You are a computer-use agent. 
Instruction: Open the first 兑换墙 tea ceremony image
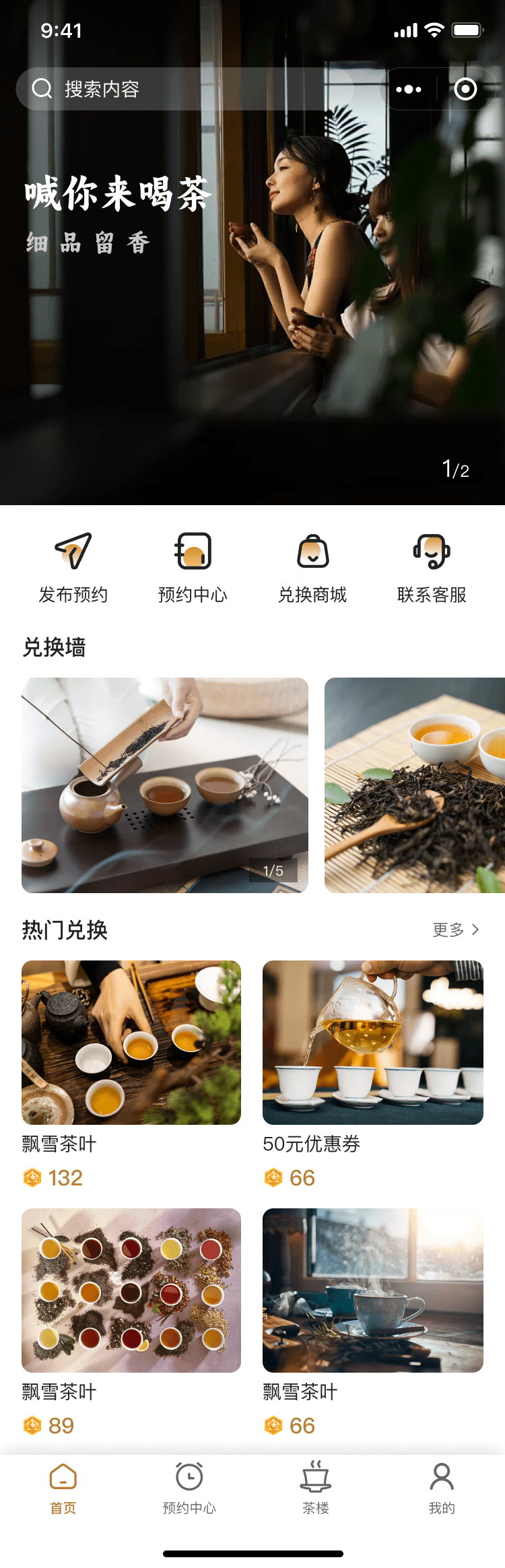click(165, 785)
